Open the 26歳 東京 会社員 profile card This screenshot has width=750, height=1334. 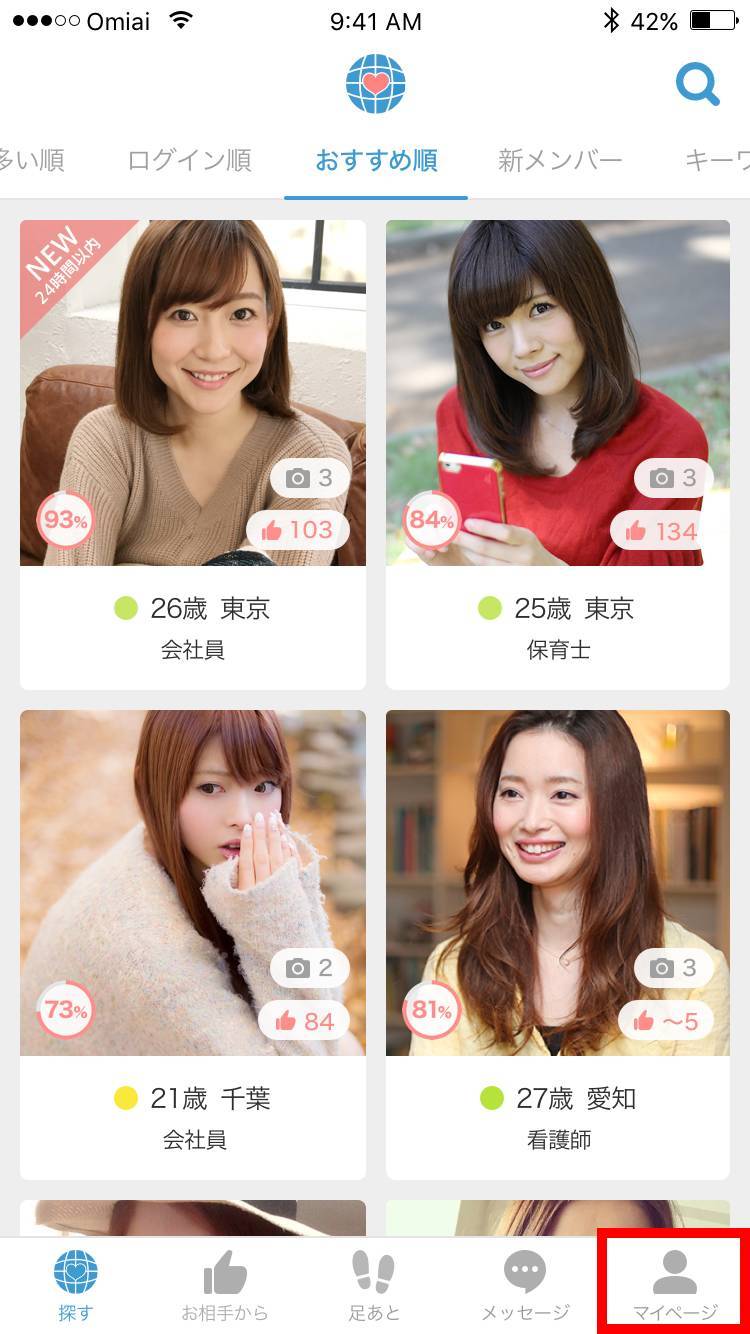tap(193, 455)
